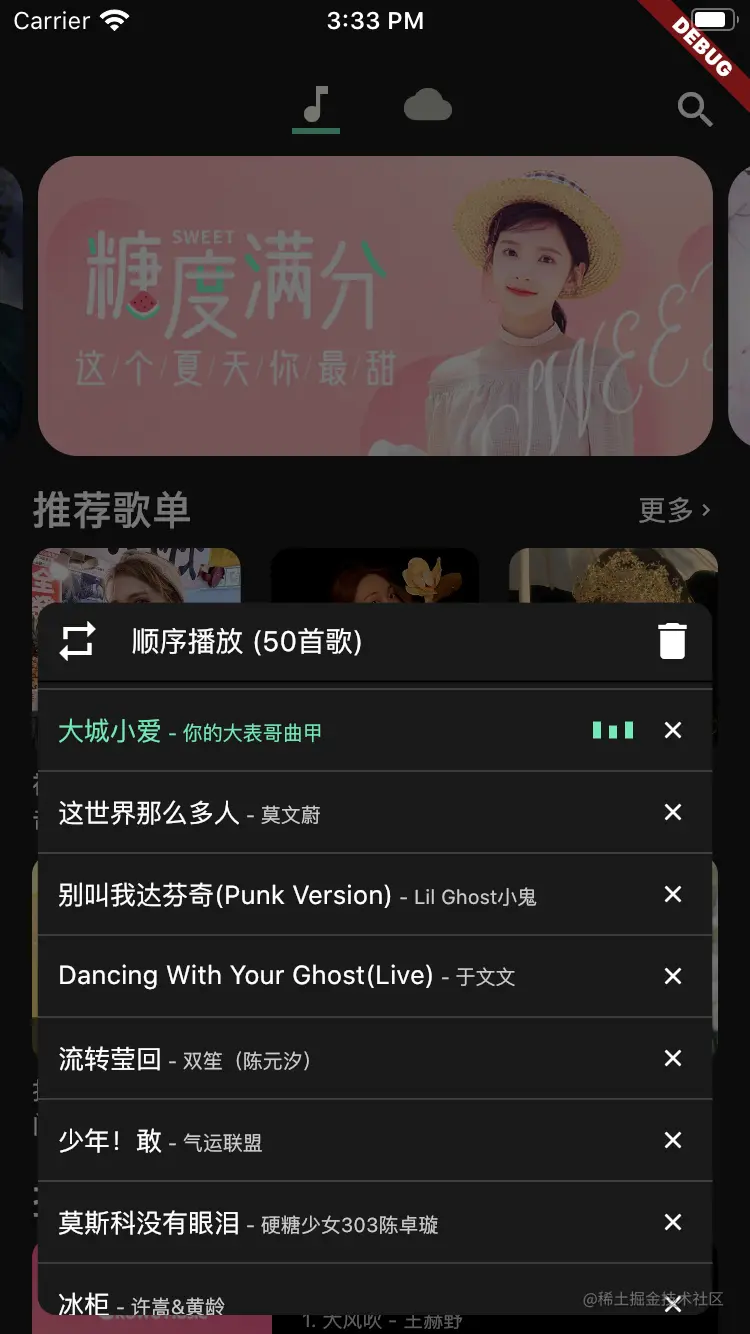Toggle the 顺序播放 play mode icon
Screen dimensions: 750x1334
coord(77,641)
